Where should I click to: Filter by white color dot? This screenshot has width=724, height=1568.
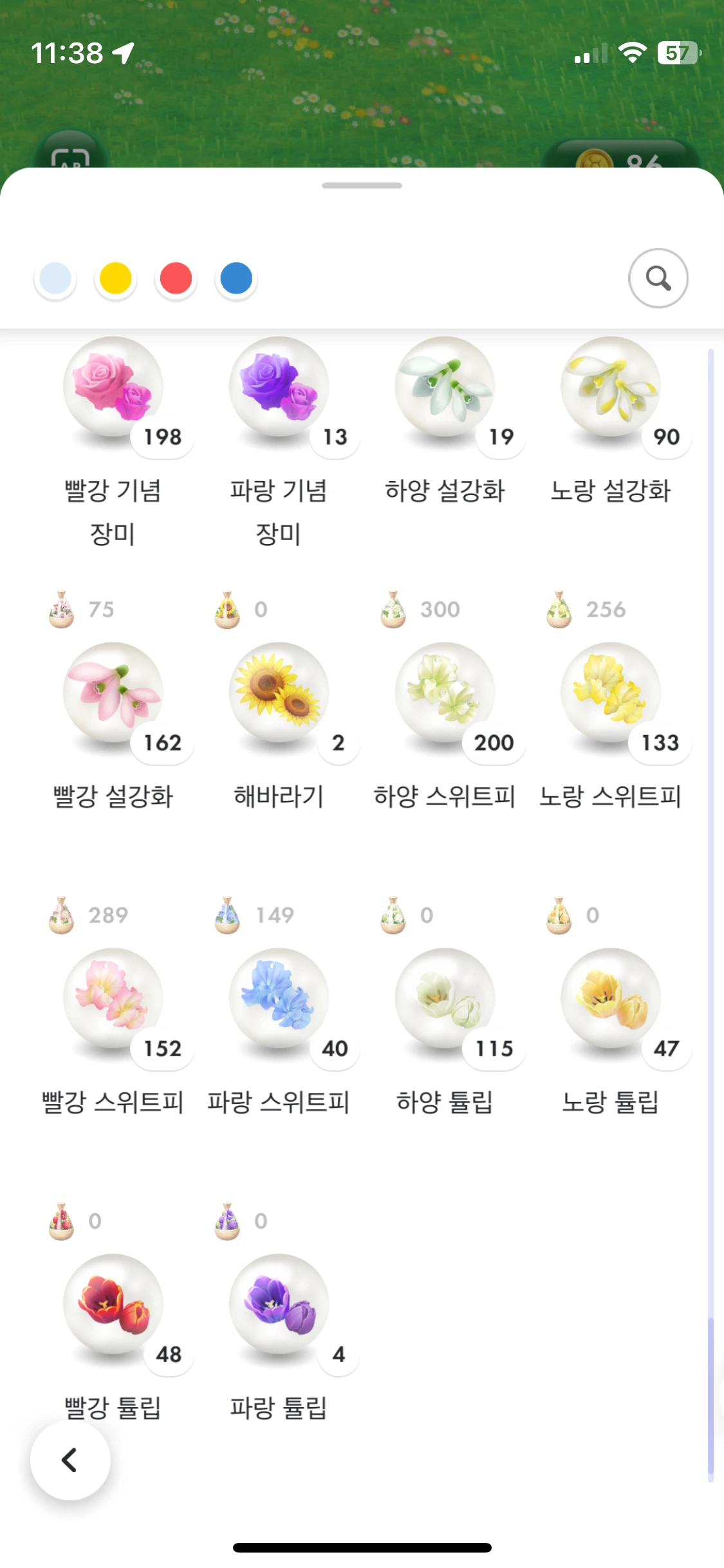coord(55,279)
